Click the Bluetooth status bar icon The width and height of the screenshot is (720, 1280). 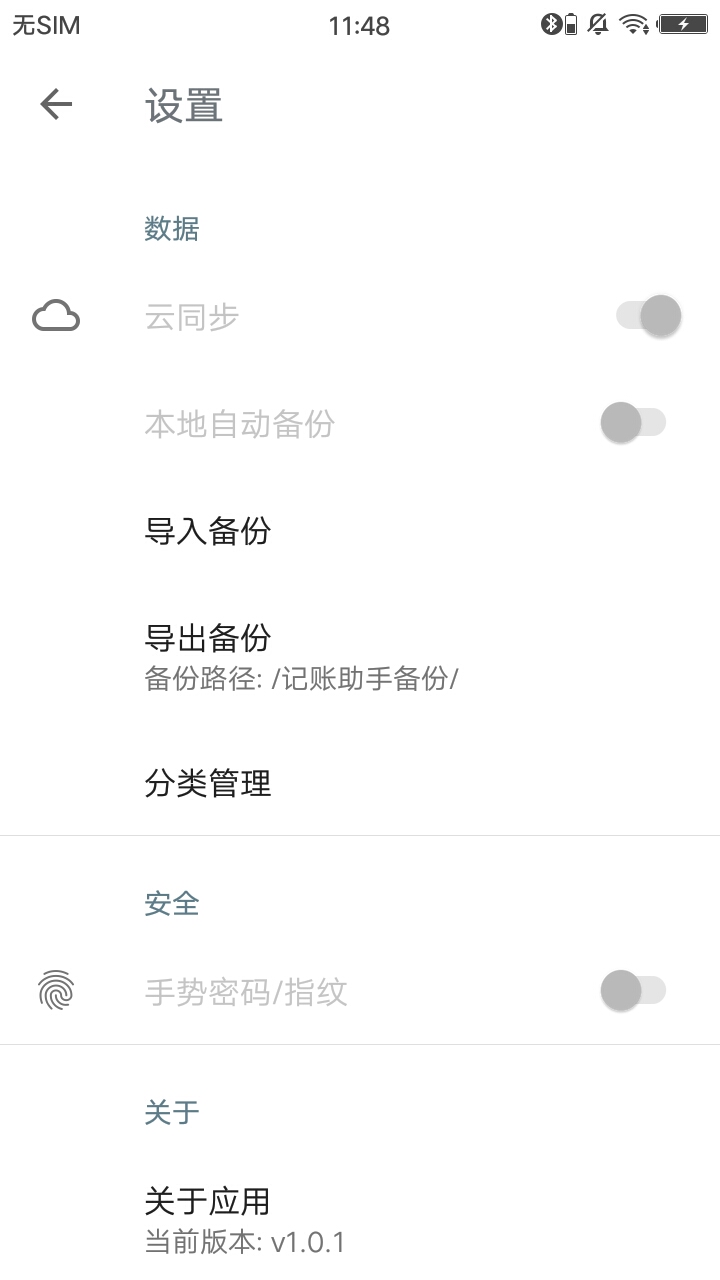pos(552,25)
